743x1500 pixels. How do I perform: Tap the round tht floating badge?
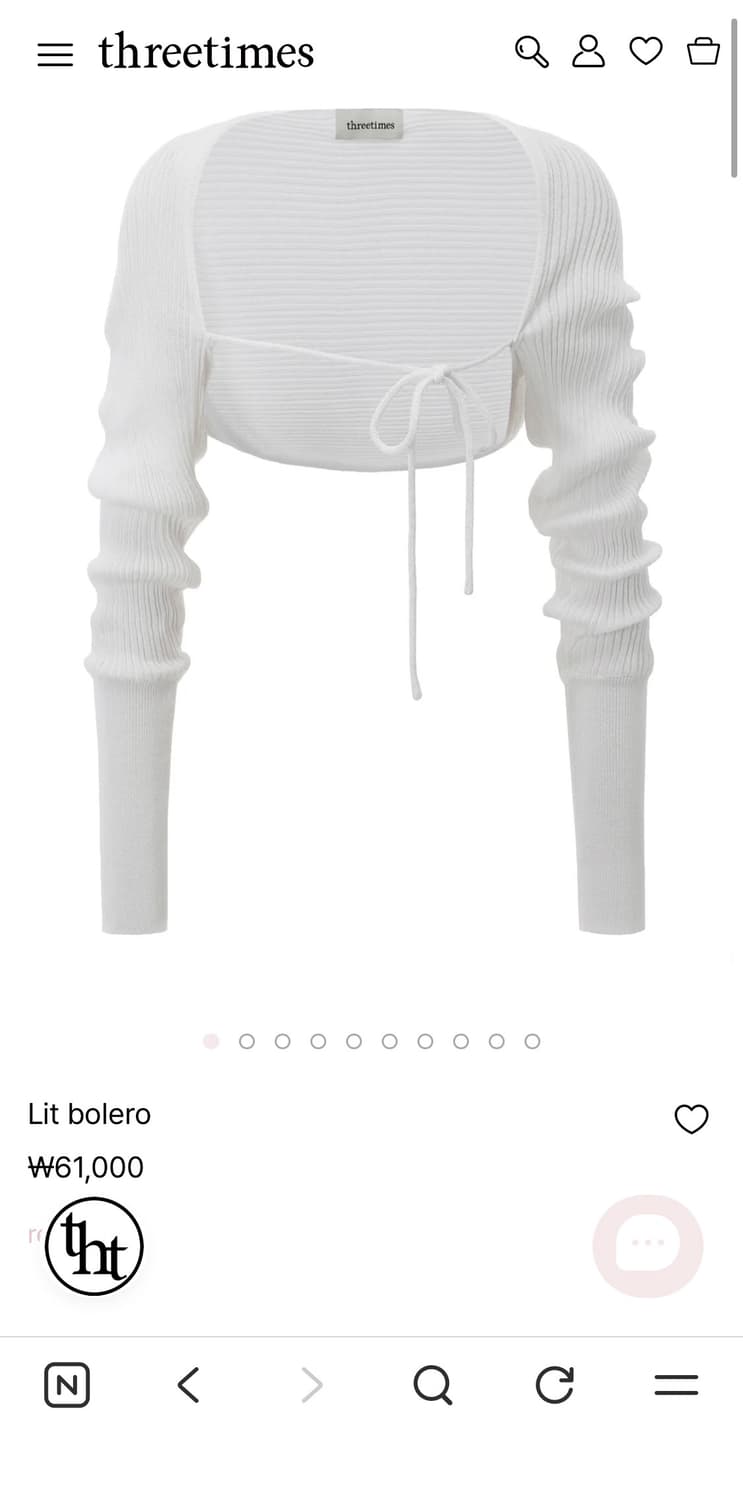[94, 1246]
